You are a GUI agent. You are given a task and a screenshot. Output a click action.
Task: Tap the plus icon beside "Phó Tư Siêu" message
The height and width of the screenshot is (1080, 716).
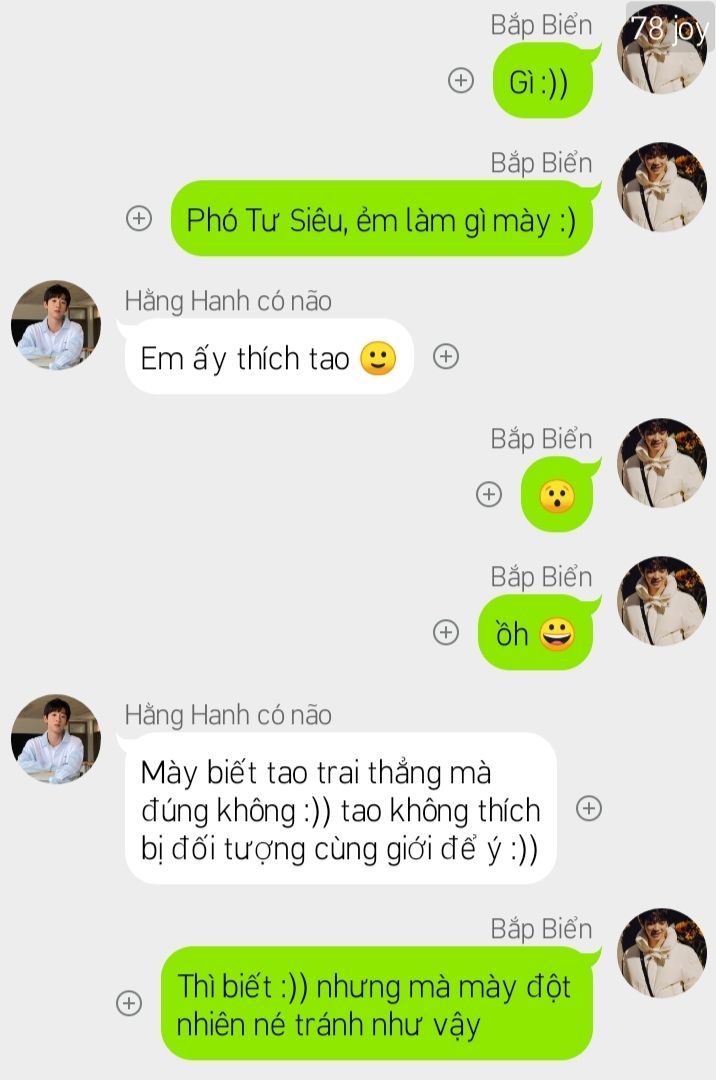tap(139, 218)
